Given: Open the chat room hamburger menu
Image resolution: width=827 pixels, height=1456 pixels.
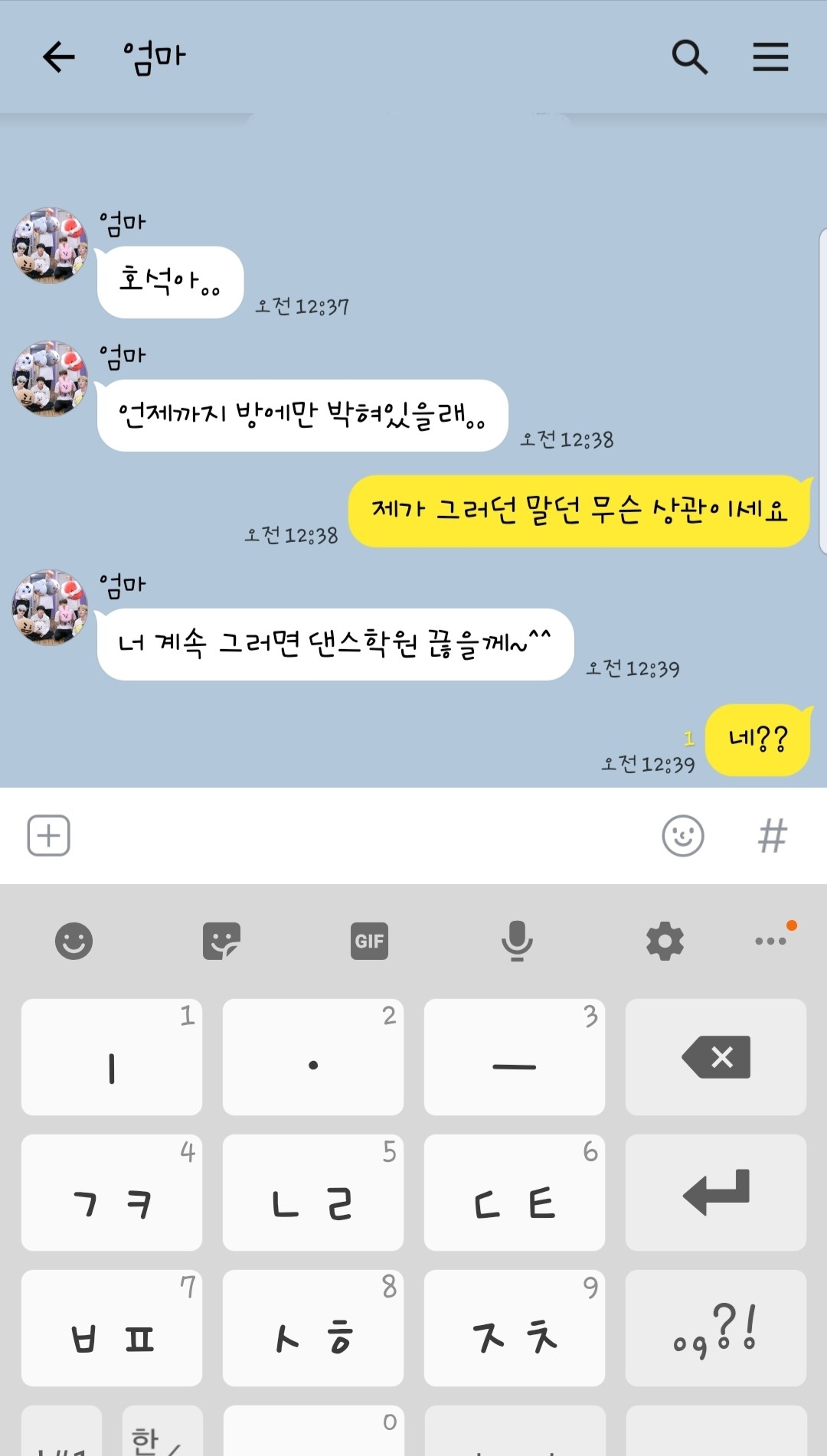Looking at the screenshot, I should [x=770, y=57].
